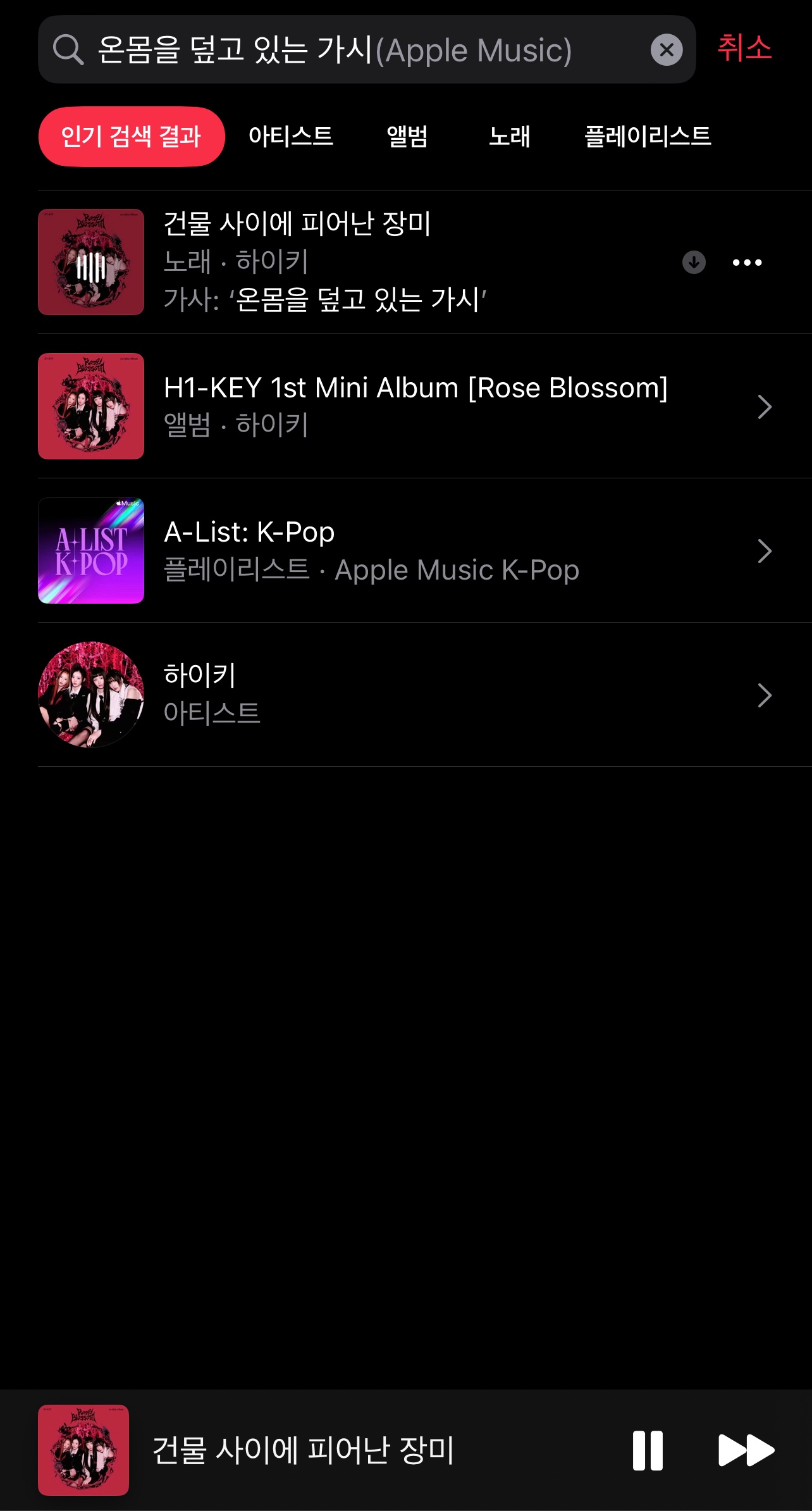812x1511 pixels.
Task: Switch to the 아티스트 tab
Action: tap(290, 137)
